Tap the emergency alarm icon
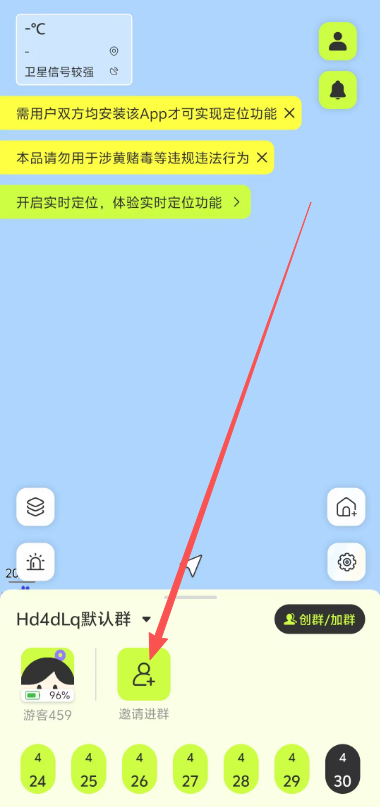 tap(36, 562)
